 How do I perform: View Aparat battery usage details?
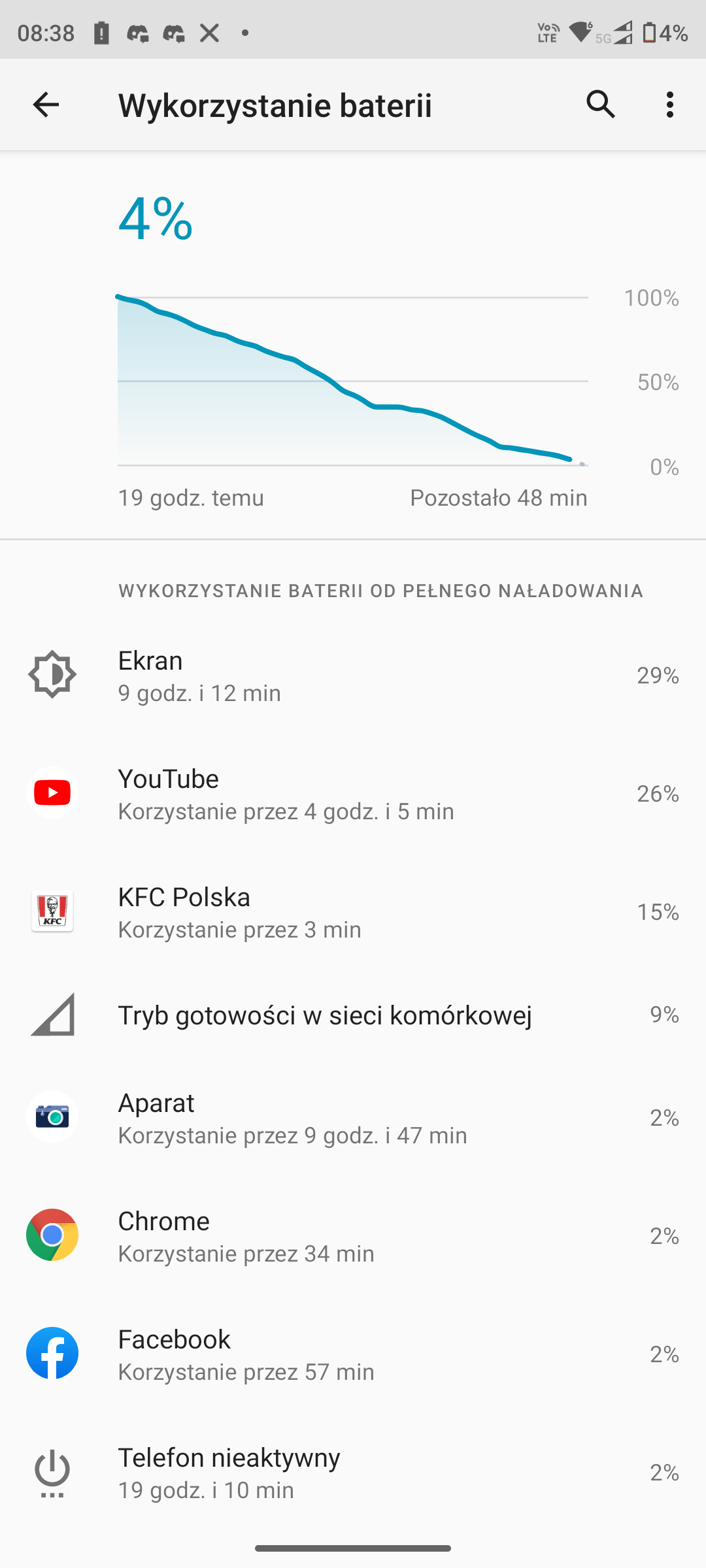353,1117
